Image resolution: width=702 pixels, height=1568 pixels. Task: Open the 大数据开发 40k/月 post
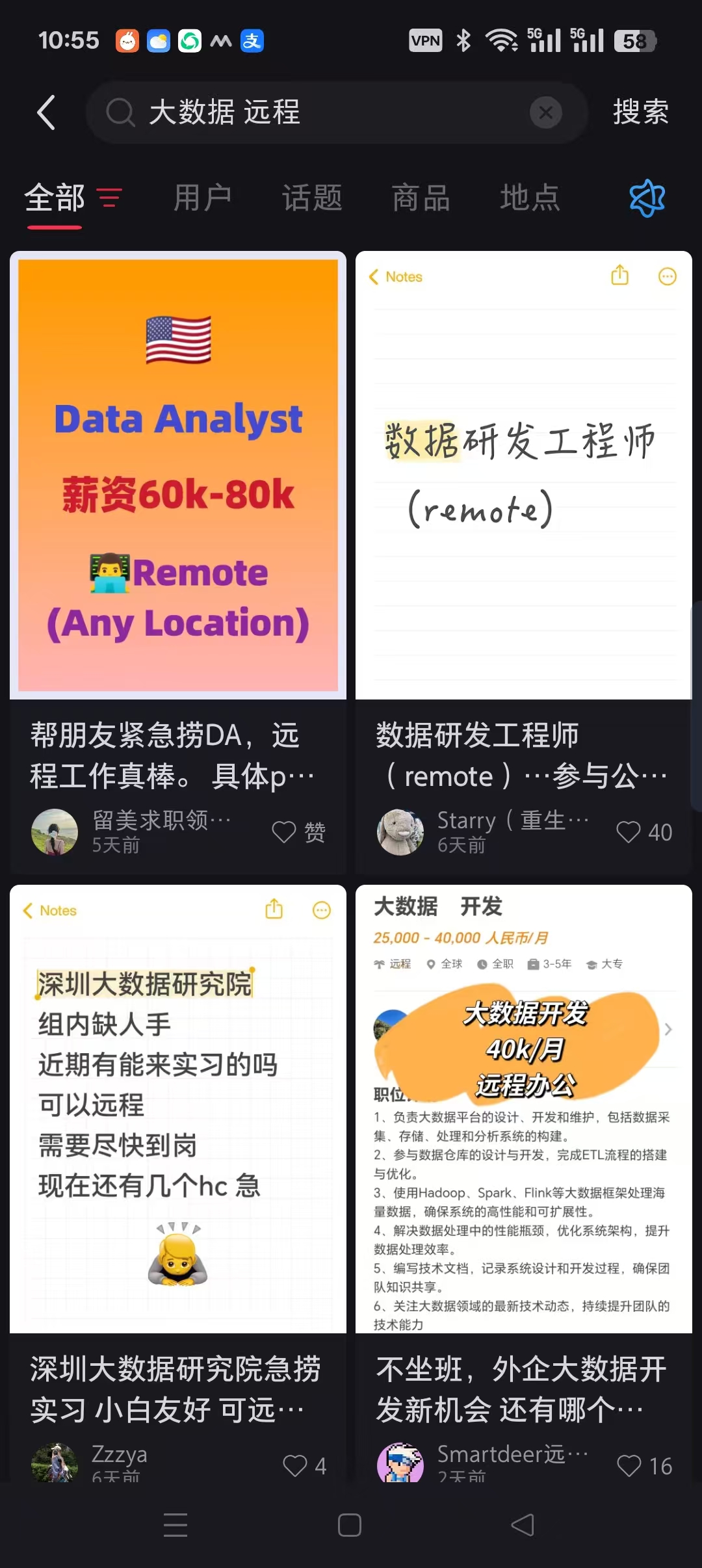coord(524,1109)
